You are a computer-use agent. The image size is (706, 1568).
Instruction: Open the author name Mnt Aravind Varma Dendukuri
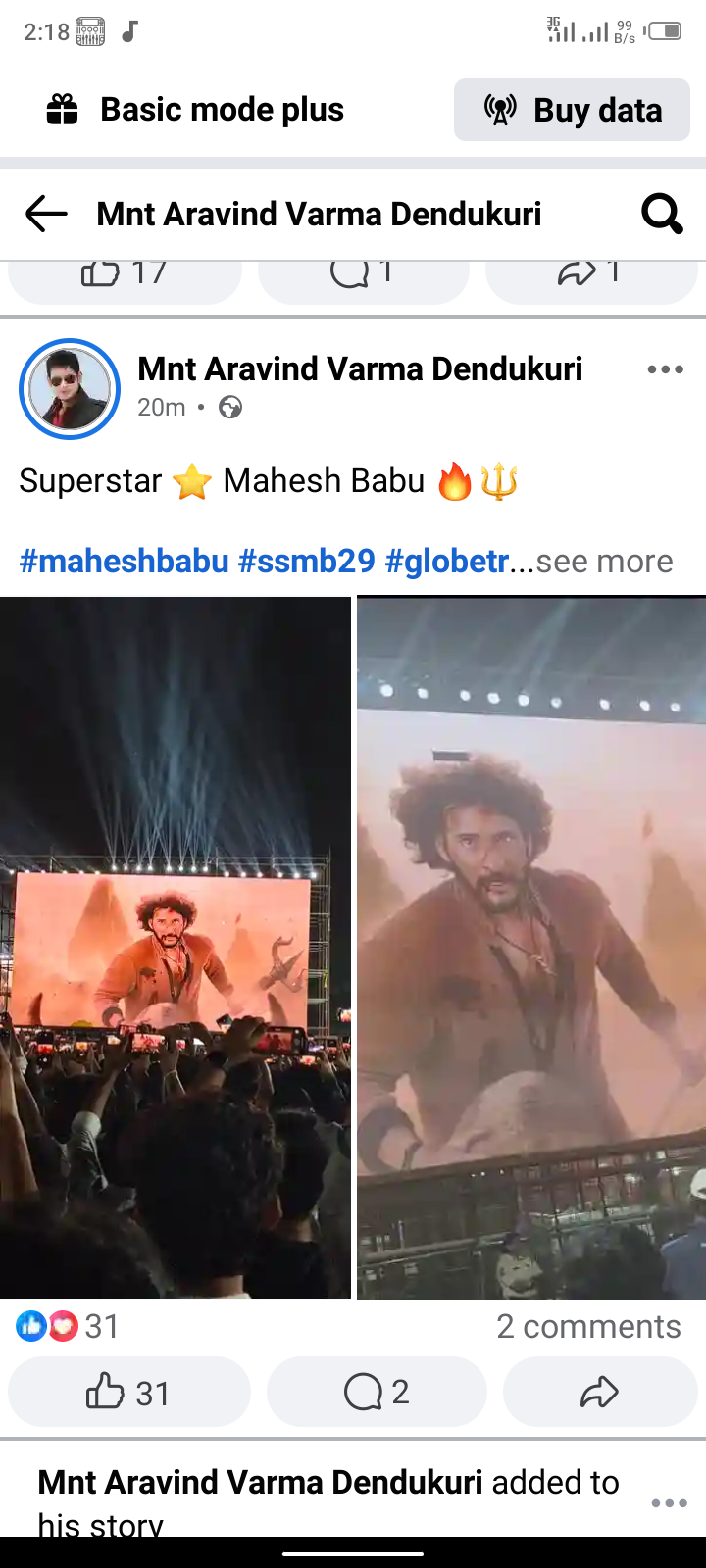click(360, 369)
